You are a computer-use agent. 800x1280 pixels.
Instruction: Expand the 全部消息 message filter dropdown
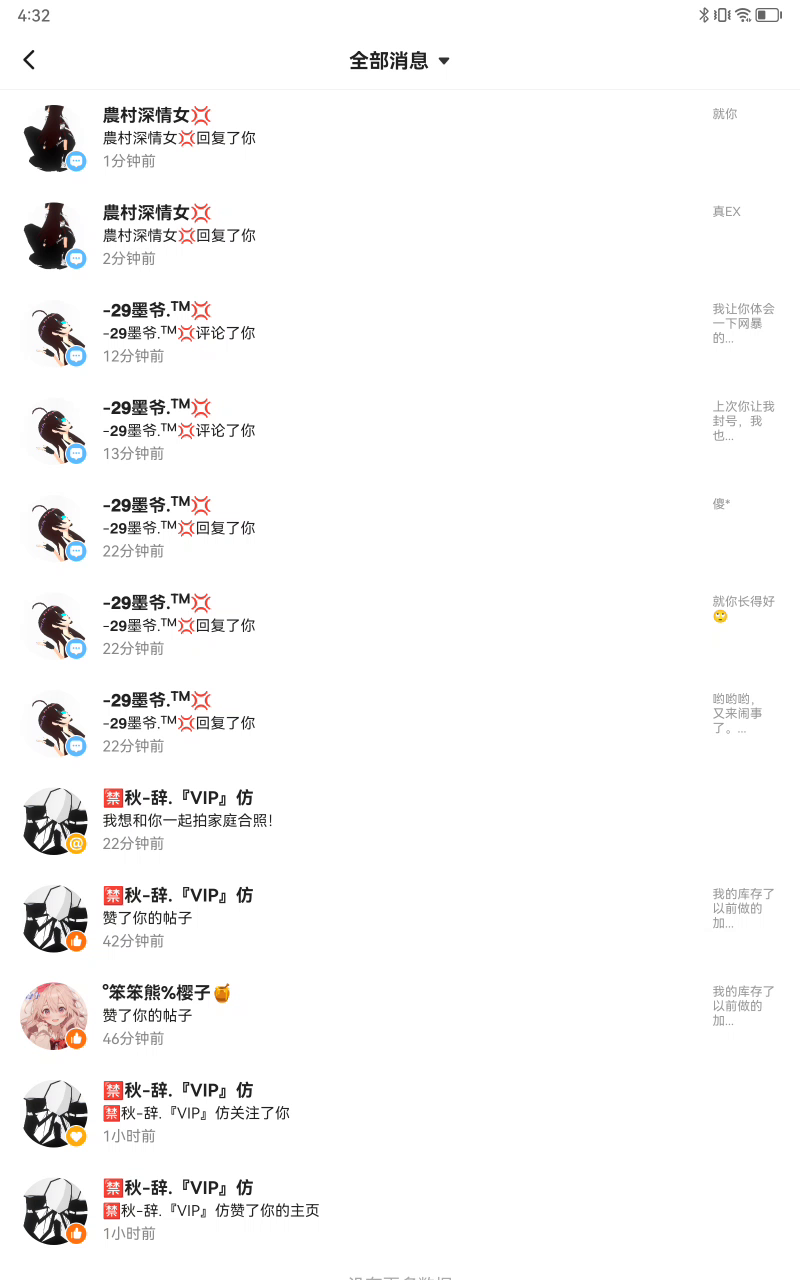point(400,61)
